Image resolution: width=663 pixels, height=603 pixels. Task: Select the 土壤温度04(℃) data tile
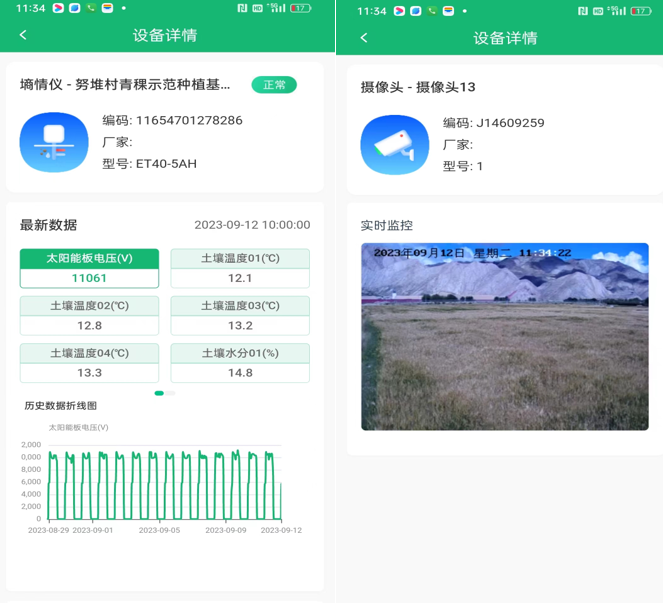89,362
